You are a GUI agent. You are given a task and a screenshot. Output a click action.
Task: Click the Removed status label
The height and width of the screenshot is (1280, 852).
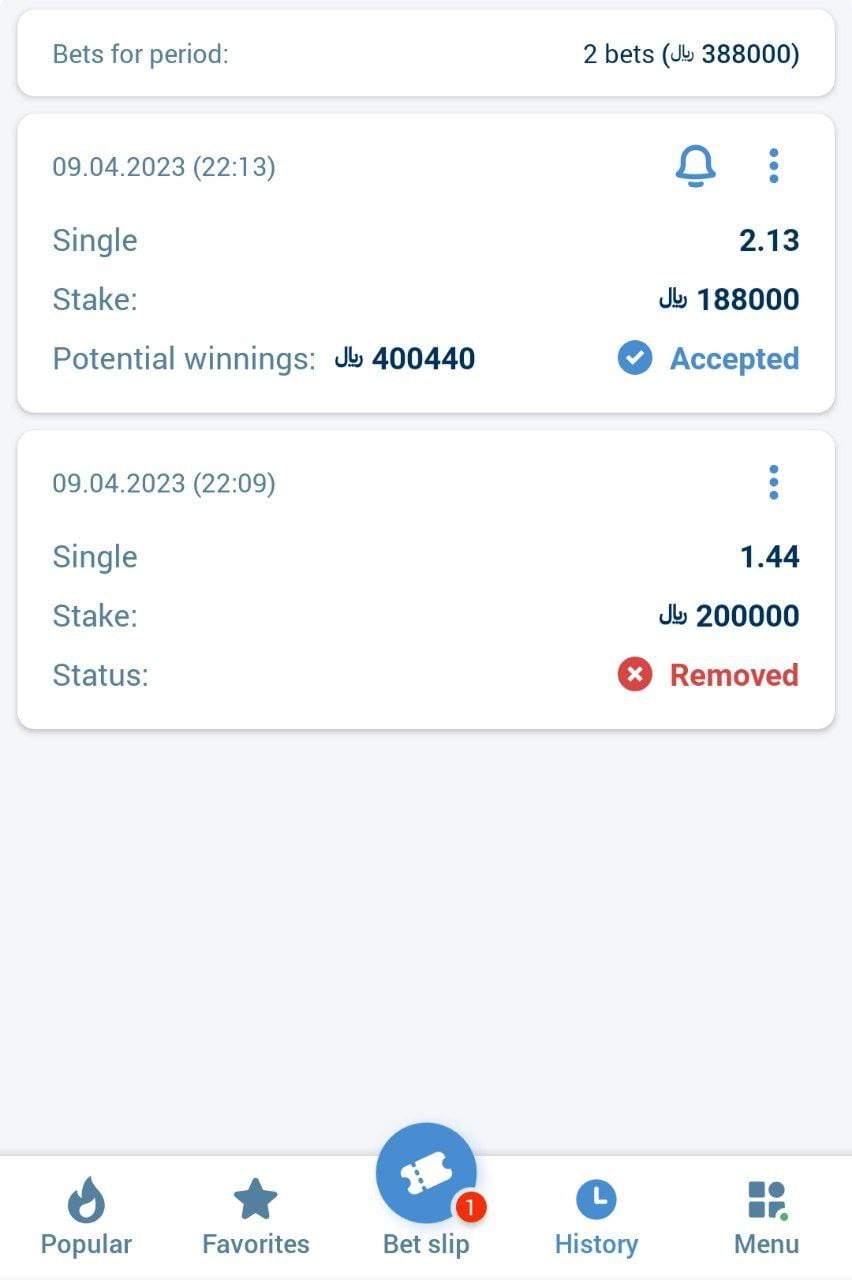click(734, 675)
